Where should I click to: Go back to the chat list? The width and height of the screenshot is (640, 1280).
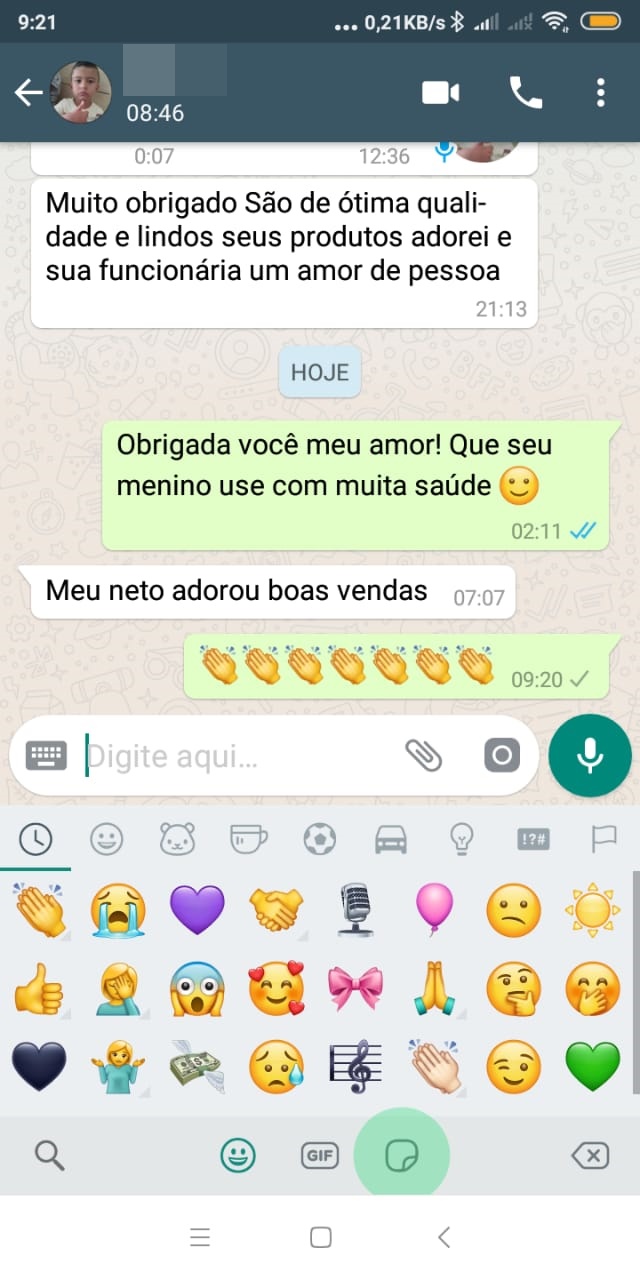pos(28,93)
